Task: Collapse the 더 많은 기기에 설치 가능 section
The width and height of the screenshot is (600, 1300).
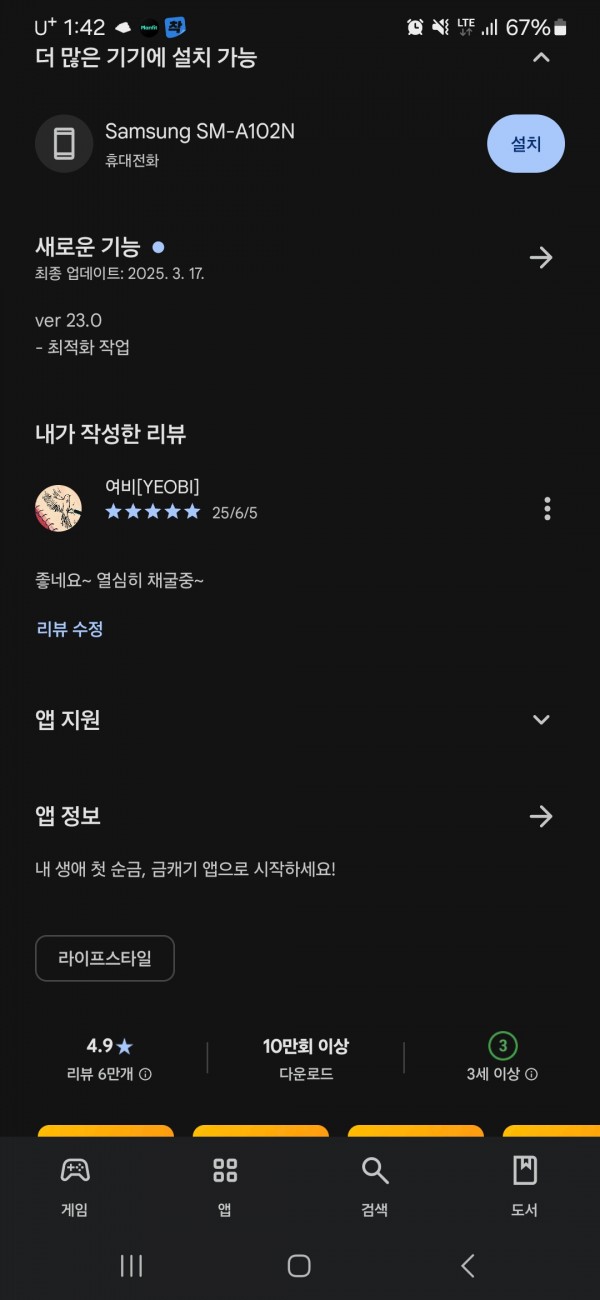Action: pos(541,57)
